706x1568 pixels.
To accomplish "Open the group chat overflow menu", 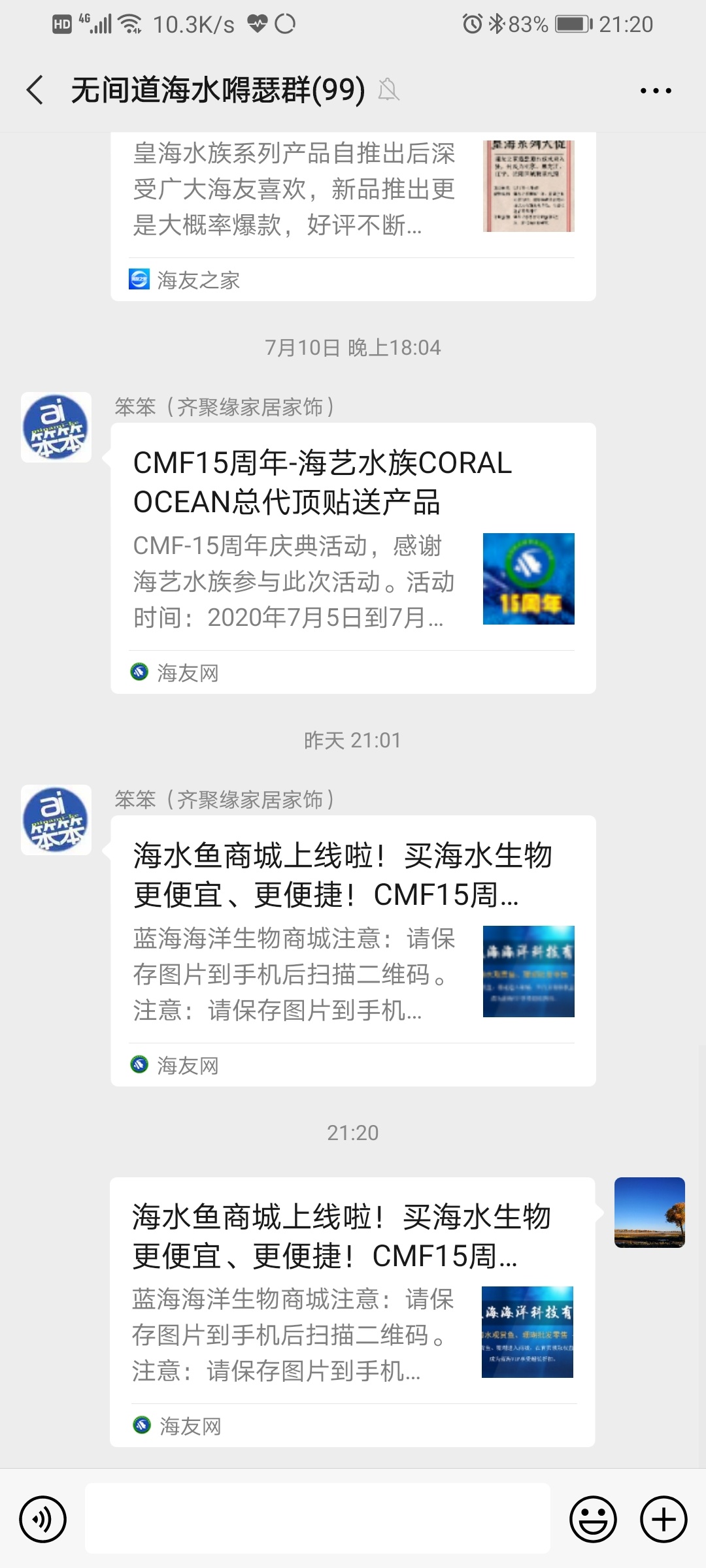I will tap(656, 91).
